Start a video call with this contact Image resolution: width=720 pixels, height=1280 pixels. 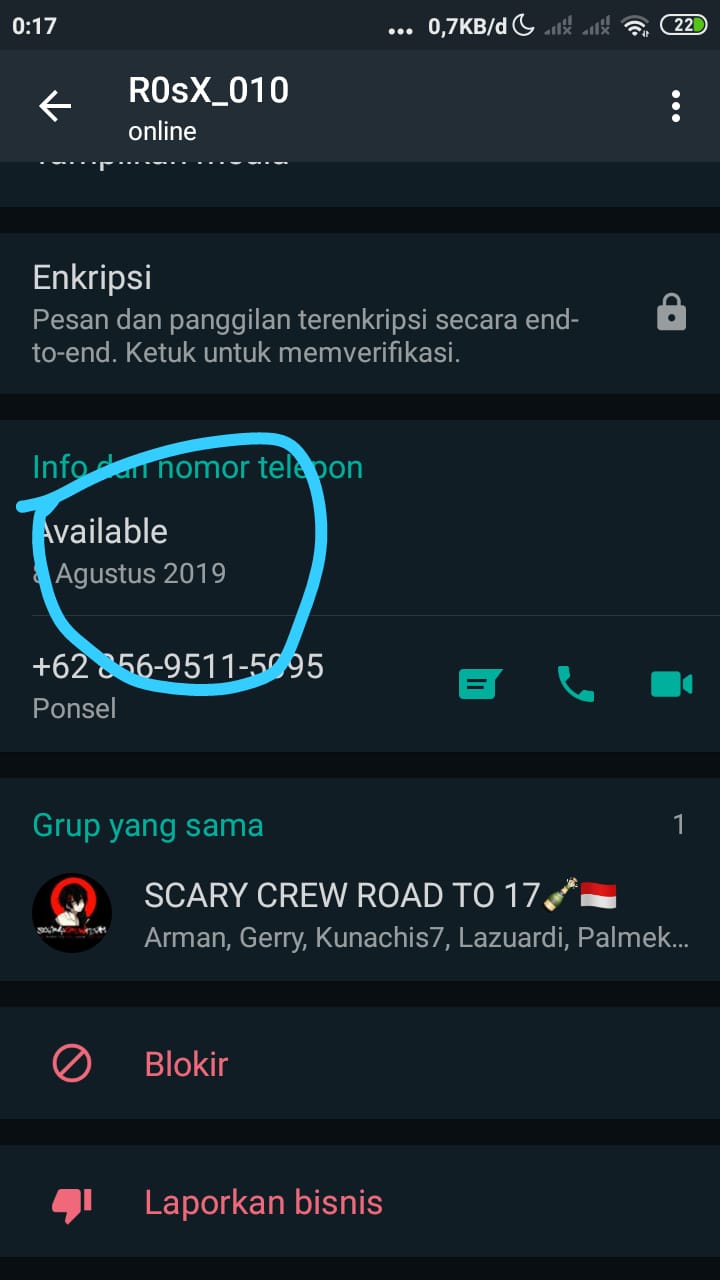[672, 684]
